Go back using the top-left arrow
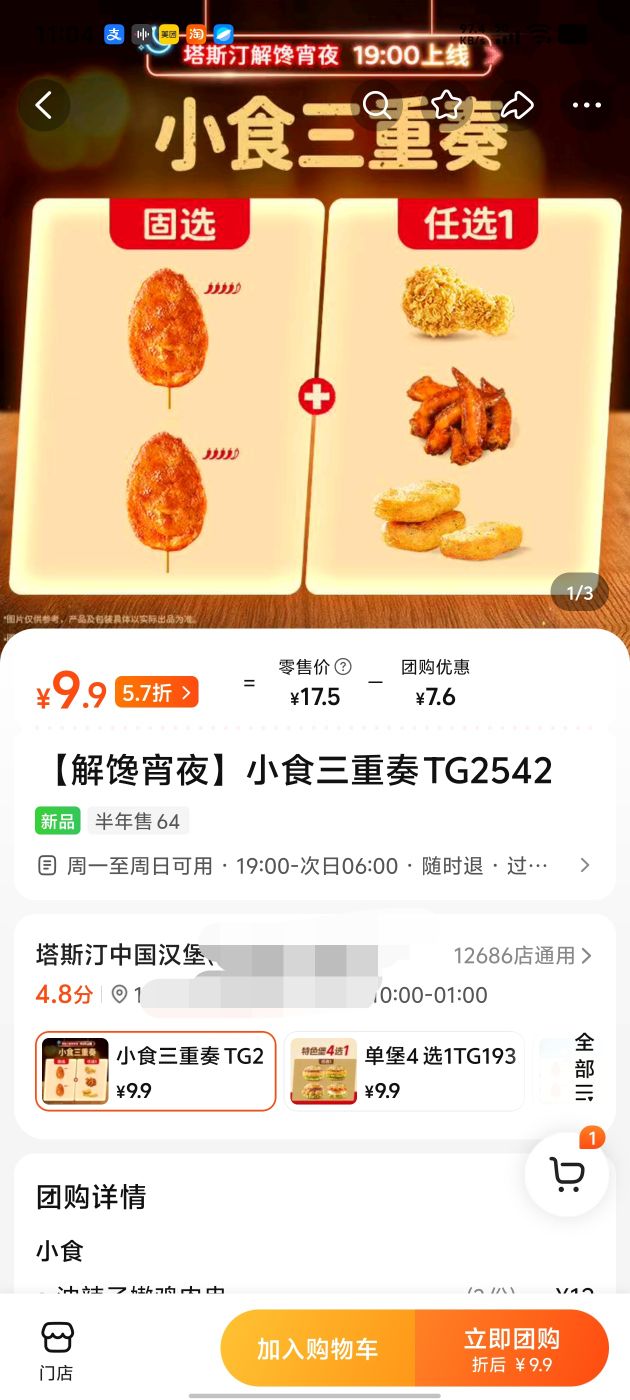The width and height of the screenshot is (630, 1400). [44, 106]
